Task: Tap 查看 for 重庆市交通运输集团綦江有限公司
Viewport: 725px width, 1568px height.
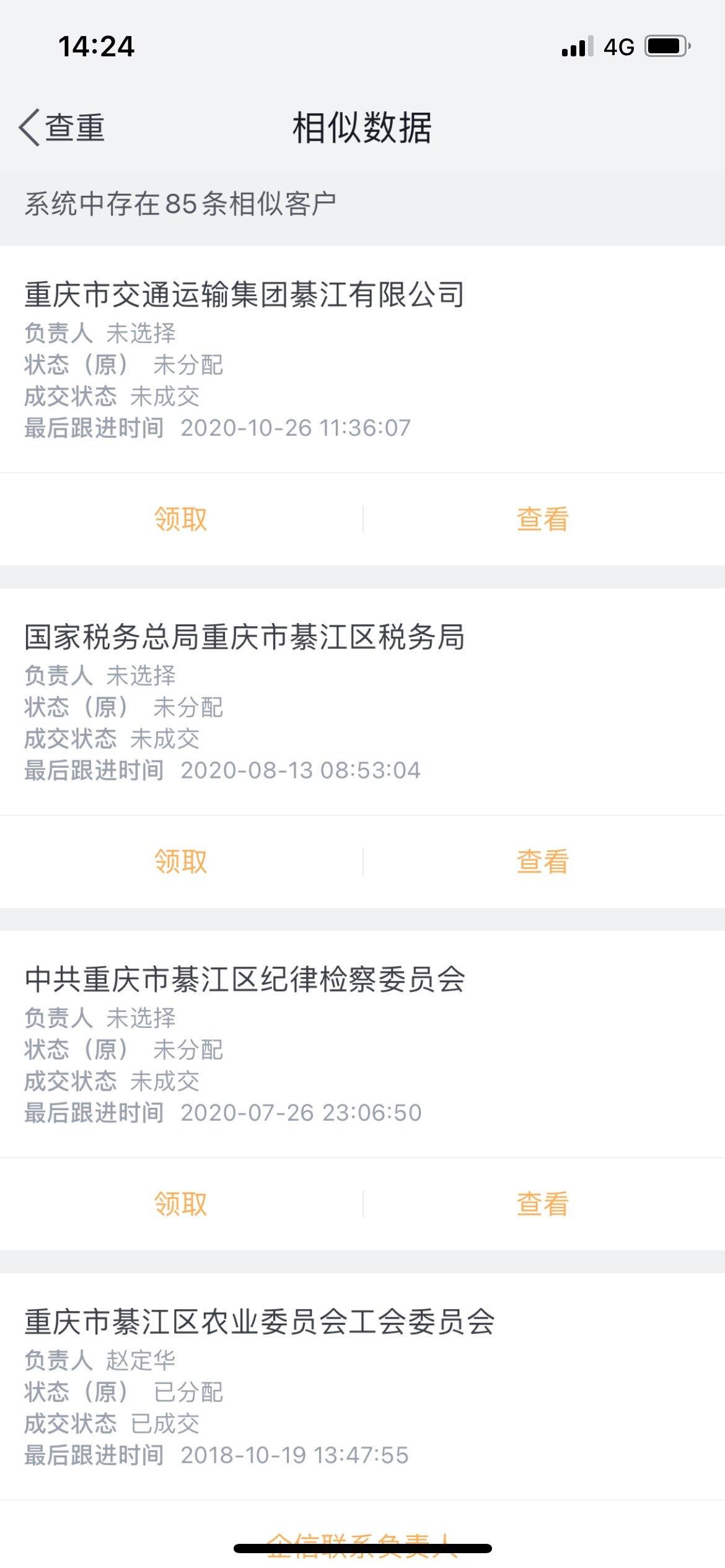Action: tap(543, 519)
